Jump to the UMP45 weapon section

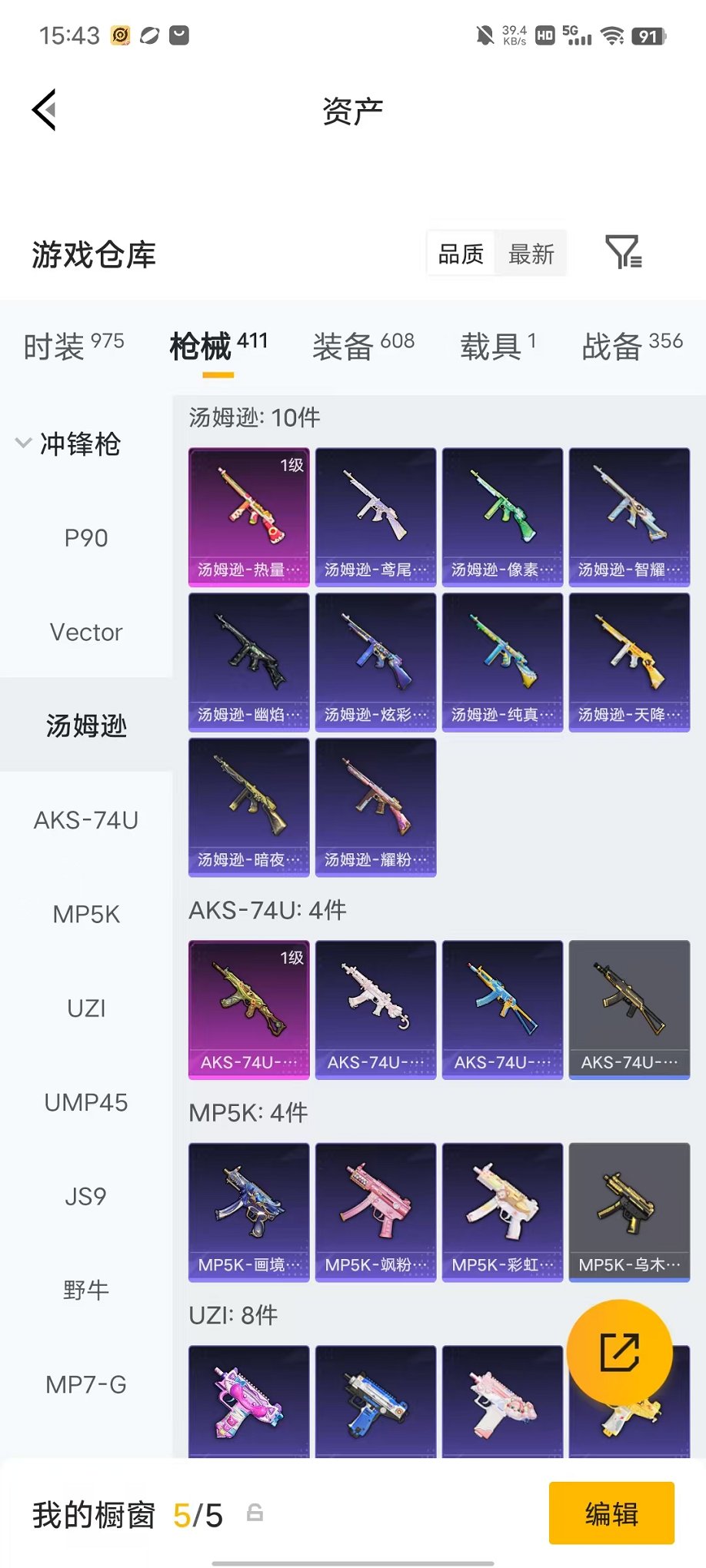pos(86,1102)
